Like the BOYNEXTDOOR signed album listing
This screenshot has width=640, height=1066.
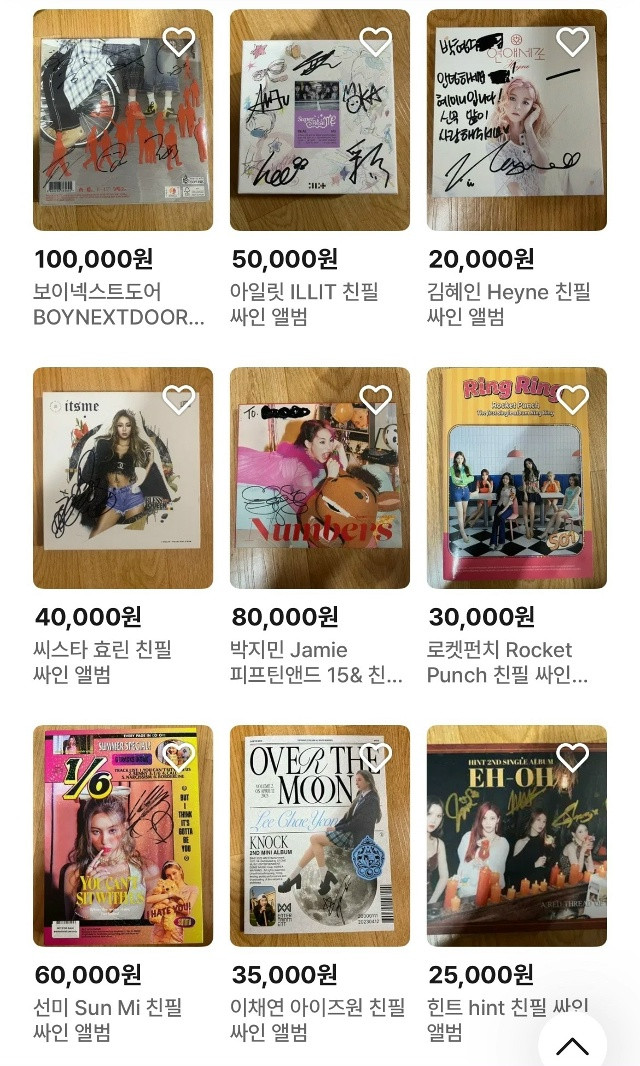tap(179, 42)
